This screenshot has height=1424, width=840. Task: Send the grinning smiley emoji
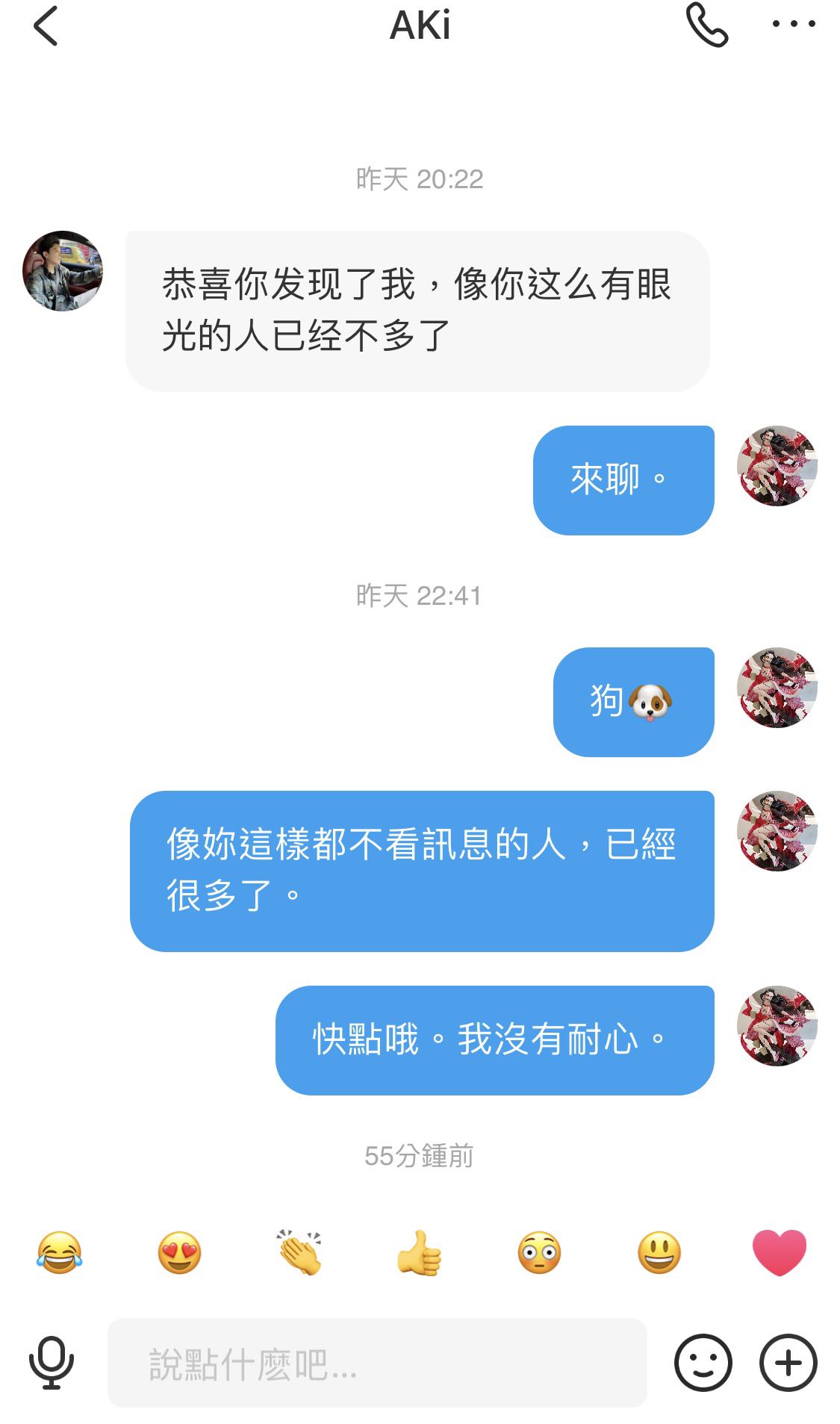click(x=659, y=1252)
